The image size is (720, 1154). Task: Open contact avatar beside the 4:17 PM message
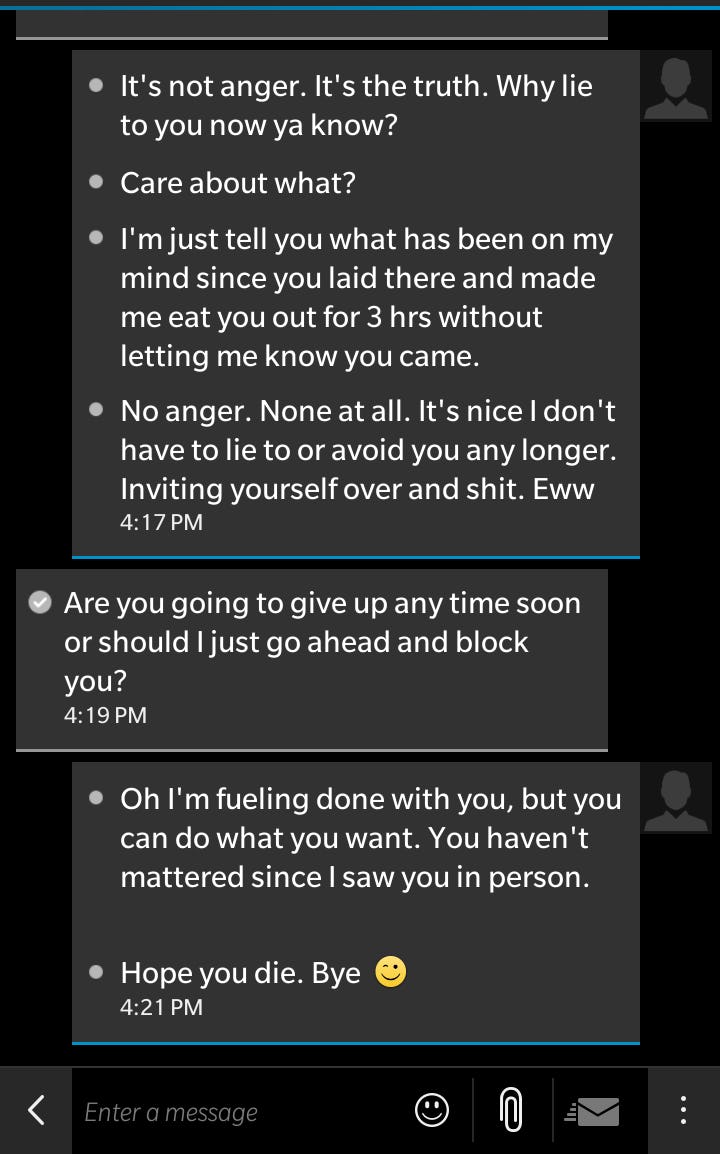click(677, 87)
